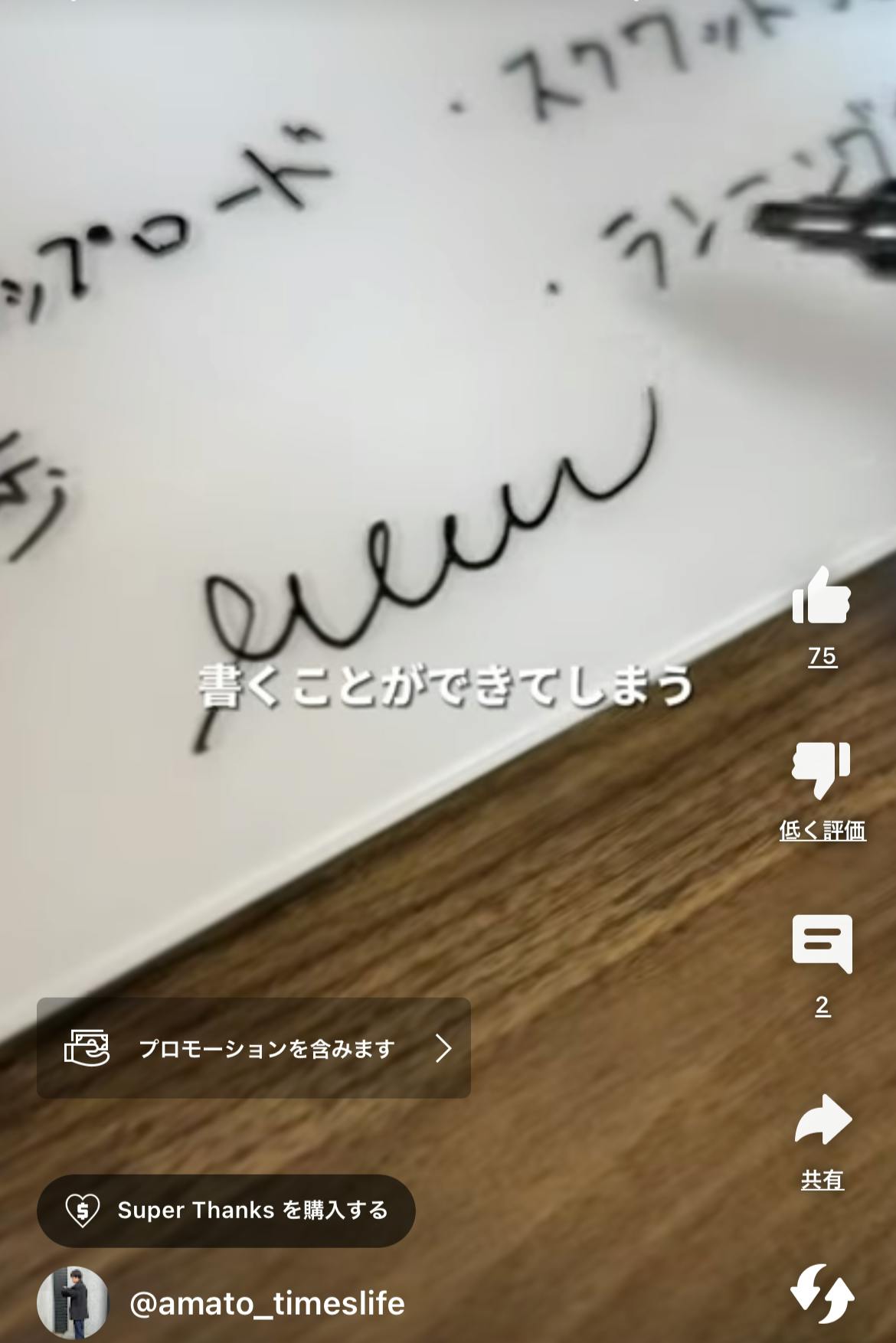
Task: Share this Short video
Action: pyautogui.click(x=822, y=1121)
